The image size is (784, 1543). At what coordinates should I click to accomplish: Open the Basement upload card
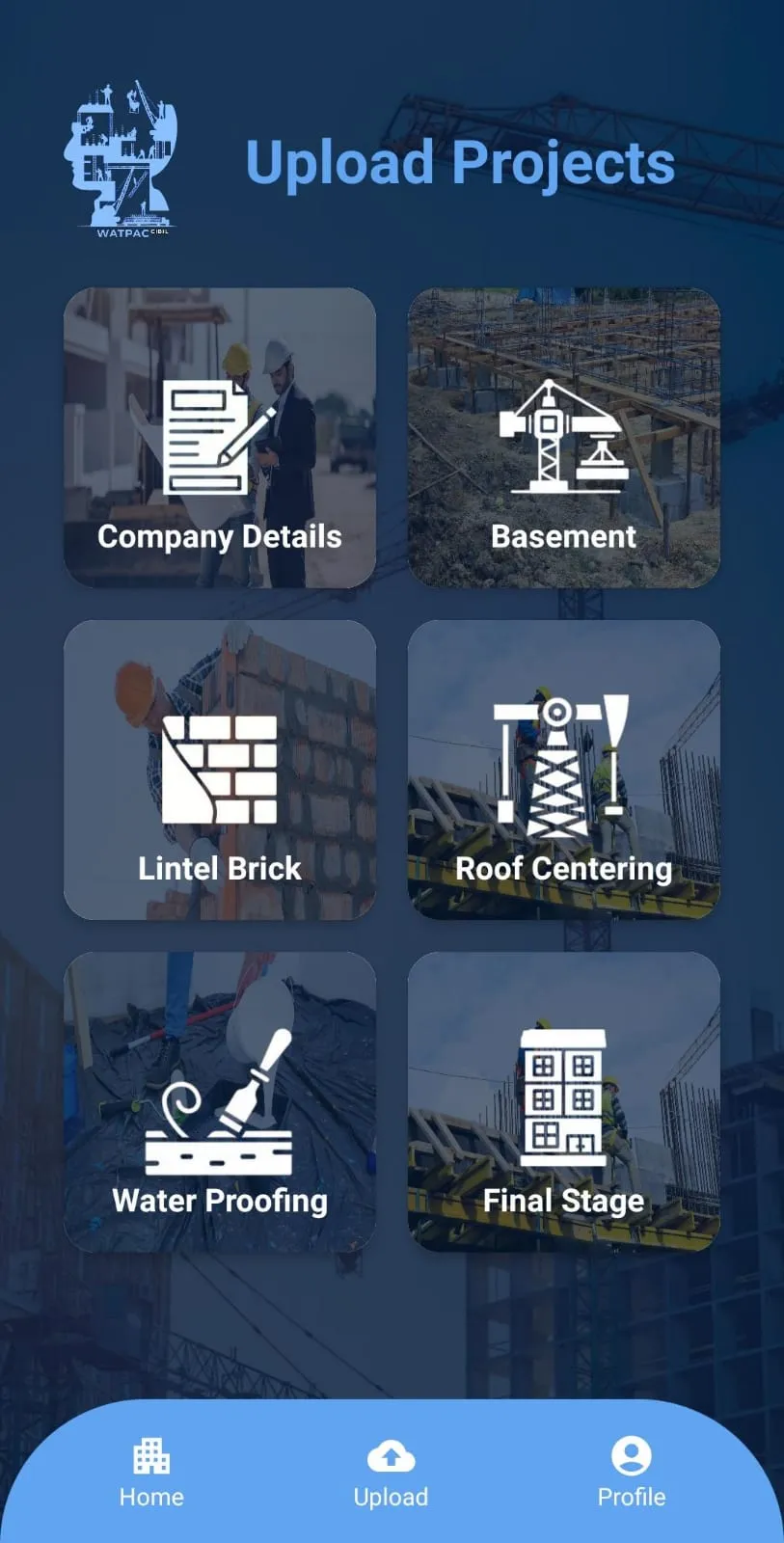click(x=564, y=438)
